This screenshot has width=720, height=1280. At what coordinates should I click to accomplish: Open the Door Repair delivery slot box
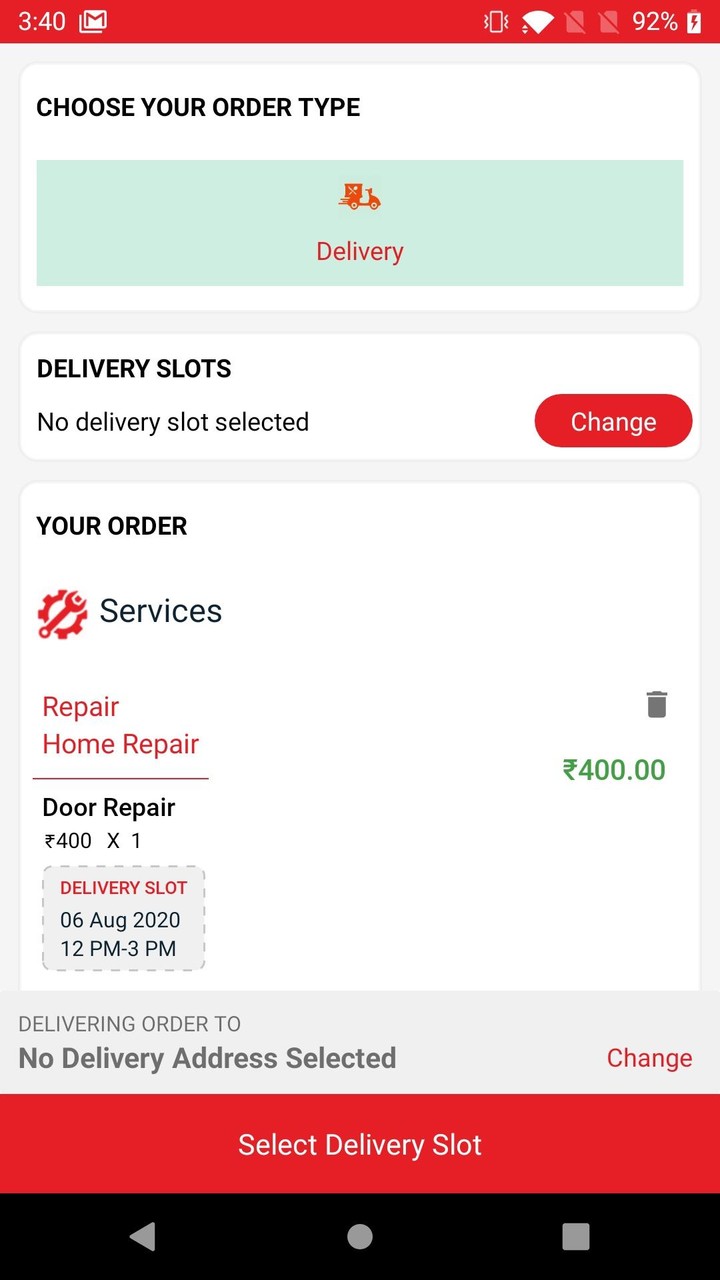pos(123,918)
